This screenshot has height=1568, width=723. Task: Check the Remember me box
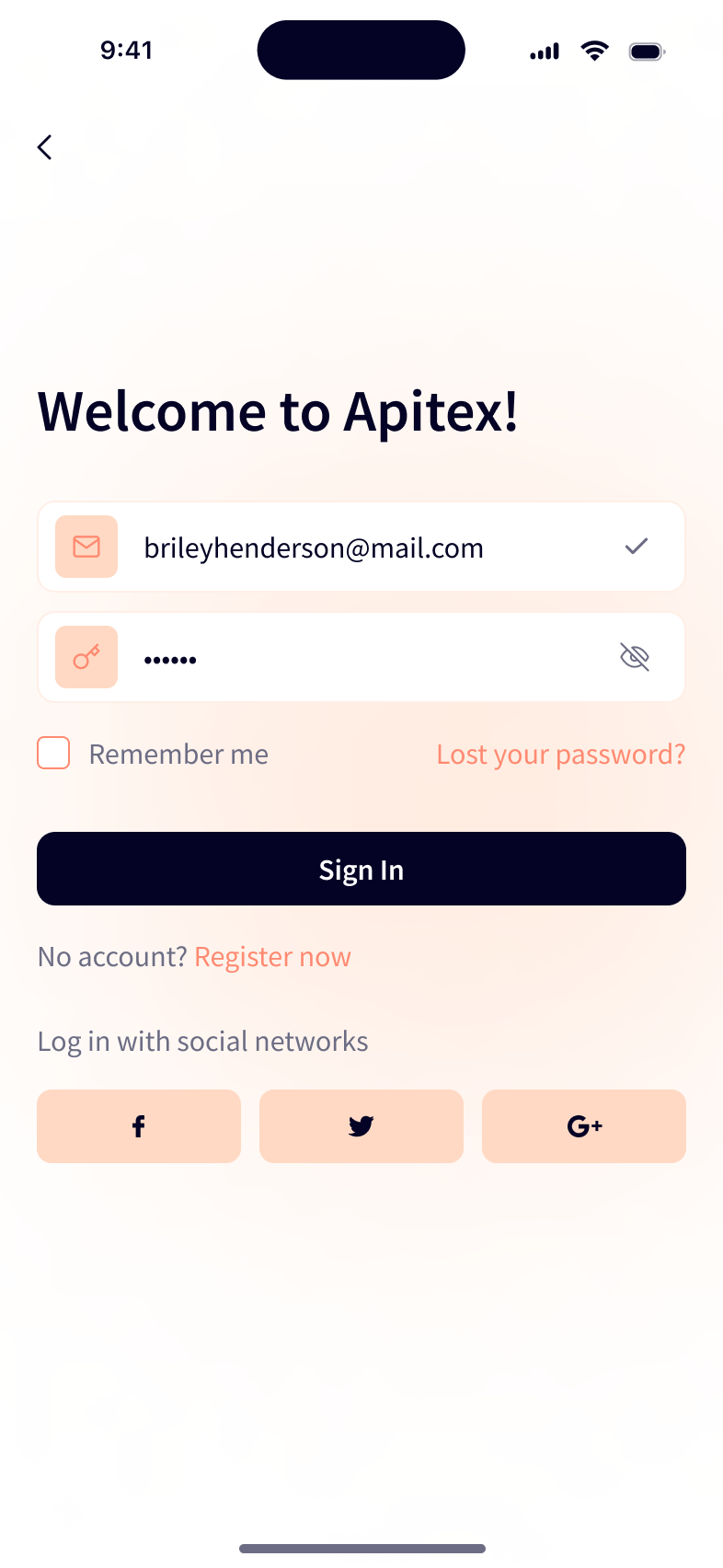(x=53, y=754)
